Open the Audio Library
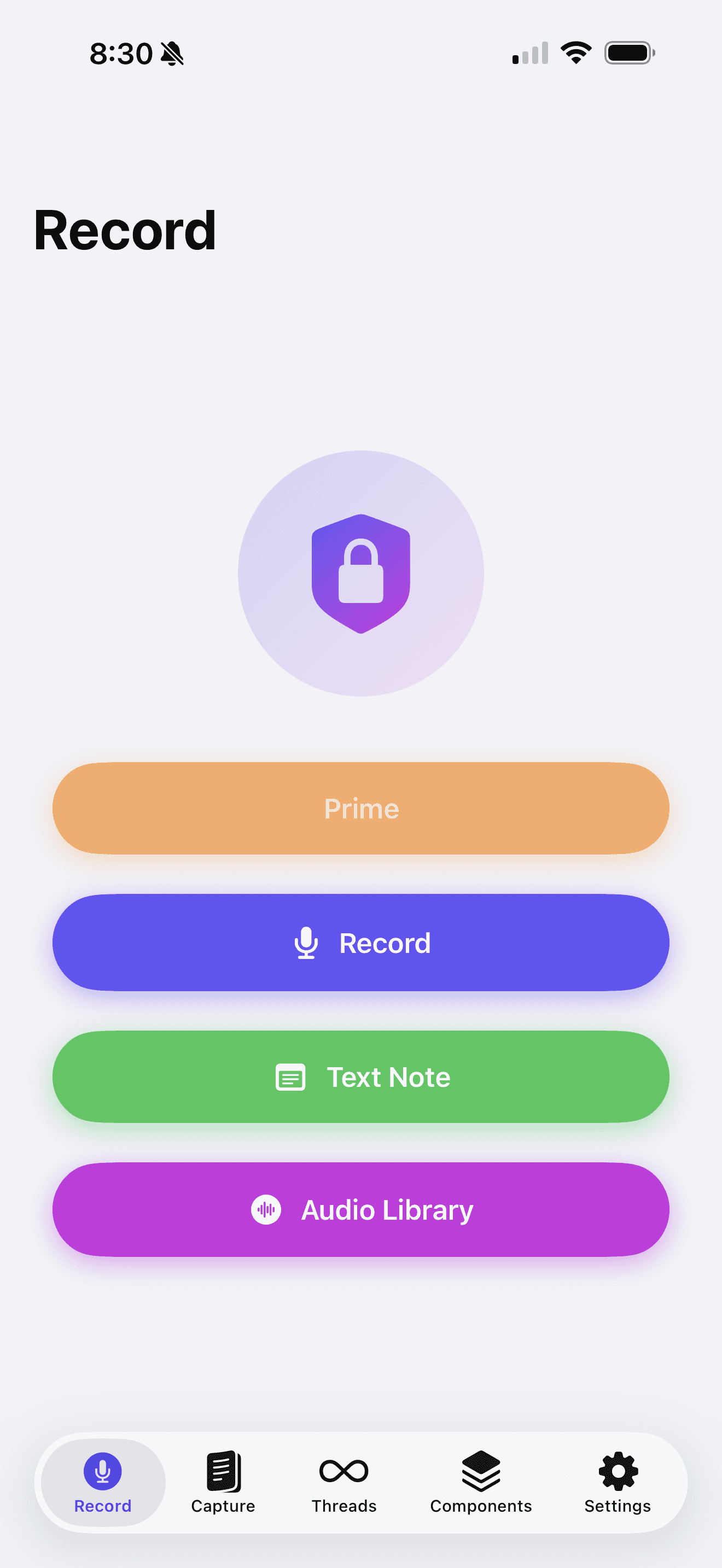This screenshot has height=1568, width=722. [x=361, y=1210]
